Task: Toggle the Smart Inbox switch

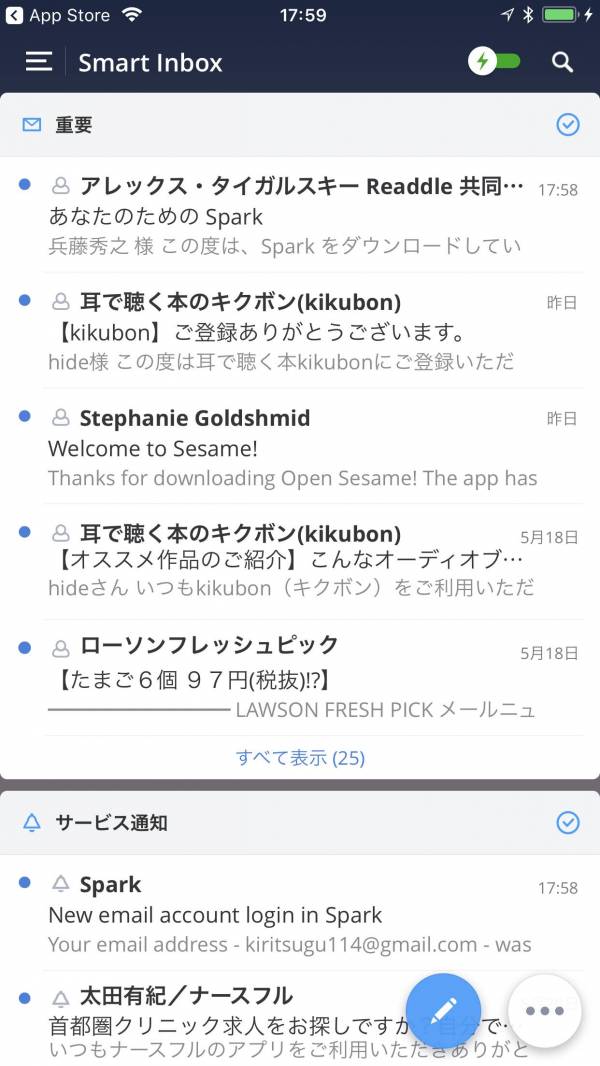Action: pyautogui.click(x=495, y=62)
